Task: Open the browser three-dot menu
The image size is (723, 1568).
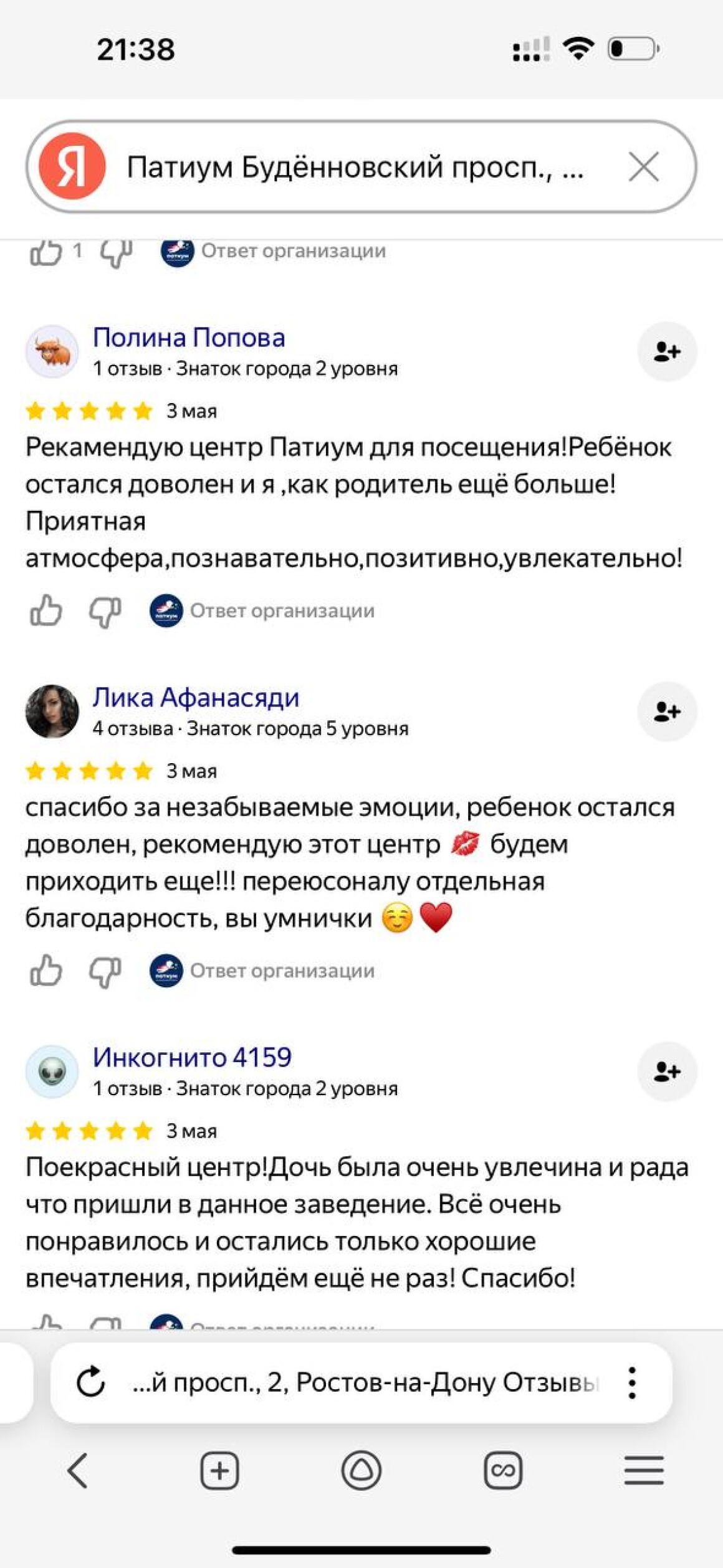Action: coord(632,1383)
